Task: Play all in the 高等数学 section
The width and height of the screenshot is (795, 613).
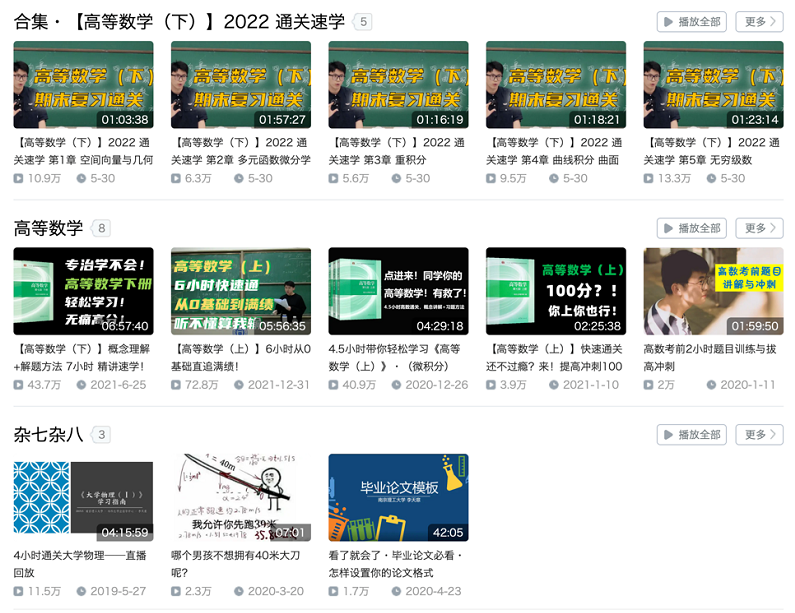Action: pos(691,228)
